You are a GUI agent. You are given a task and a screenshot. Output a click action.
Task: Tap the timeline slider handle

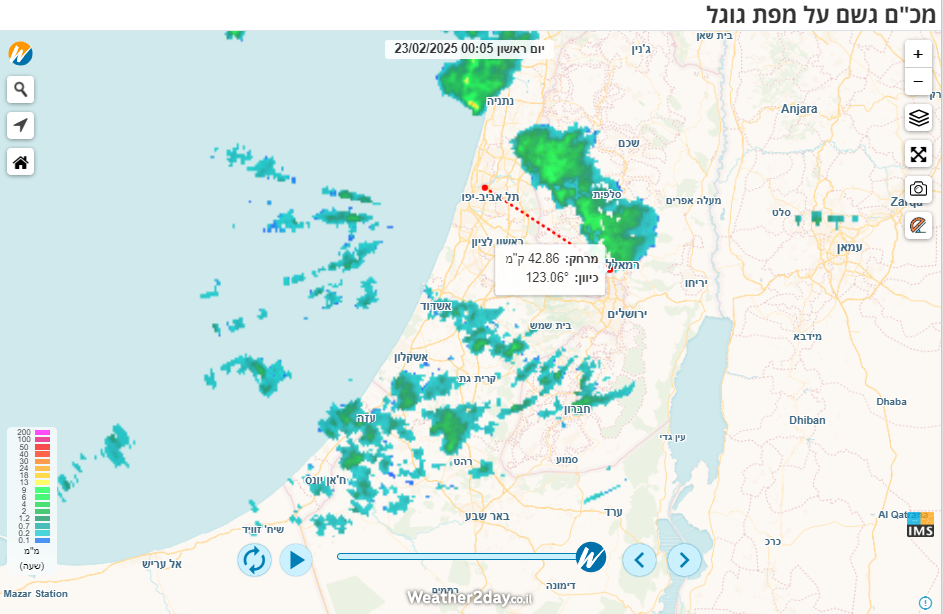[591, 556]
